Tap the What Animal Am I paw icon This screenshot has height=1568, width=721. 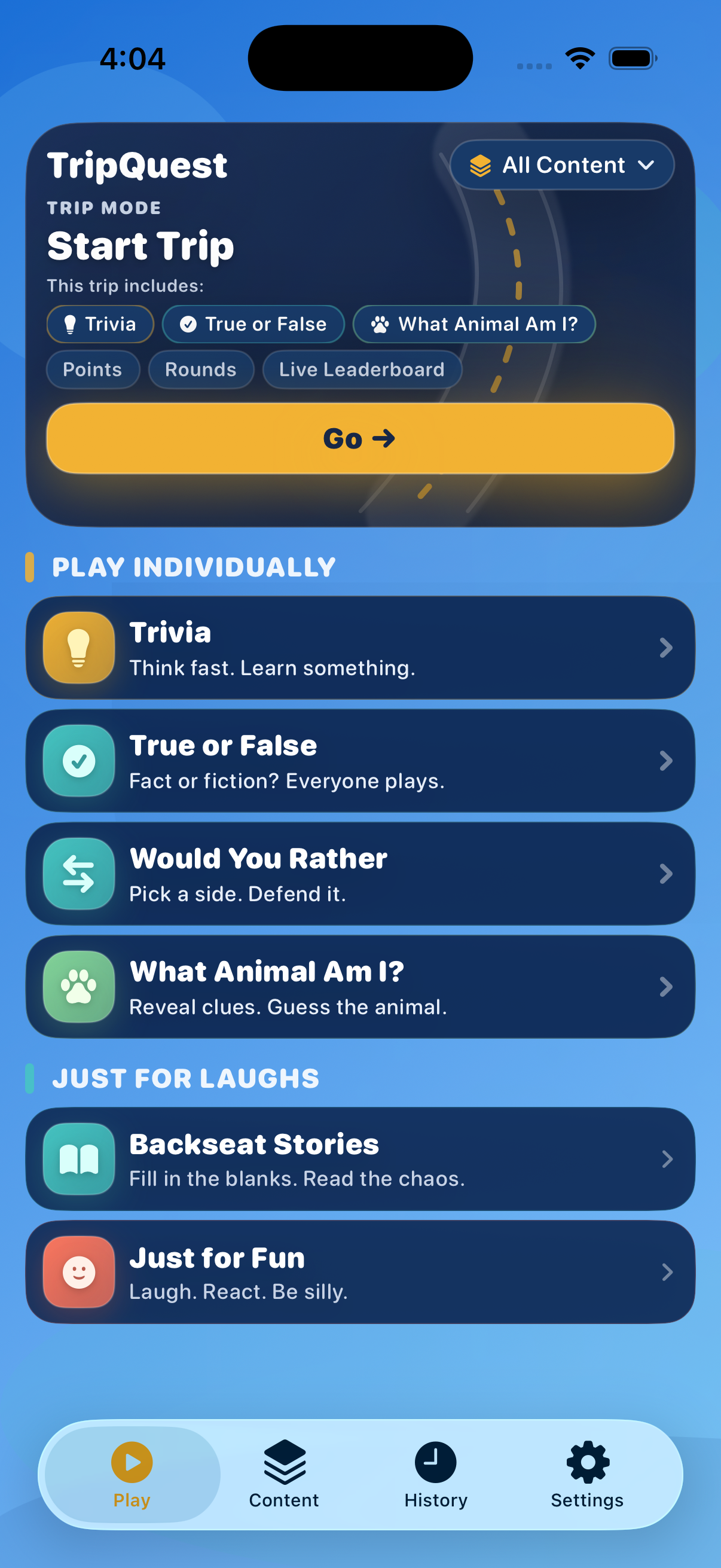pos(77,987)
